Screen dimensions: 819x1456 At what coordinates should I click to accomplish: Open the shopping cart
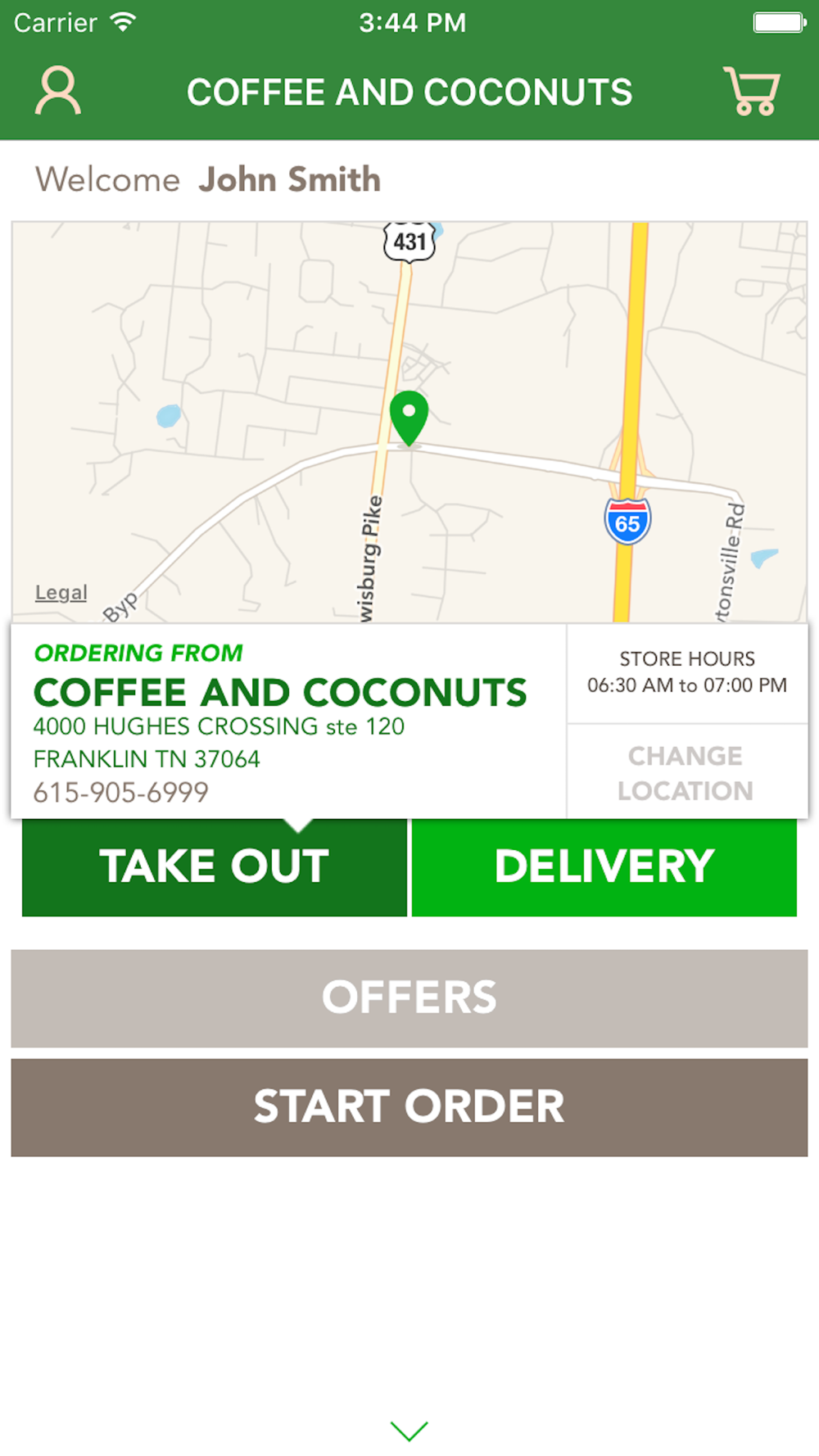coord(751,91)
